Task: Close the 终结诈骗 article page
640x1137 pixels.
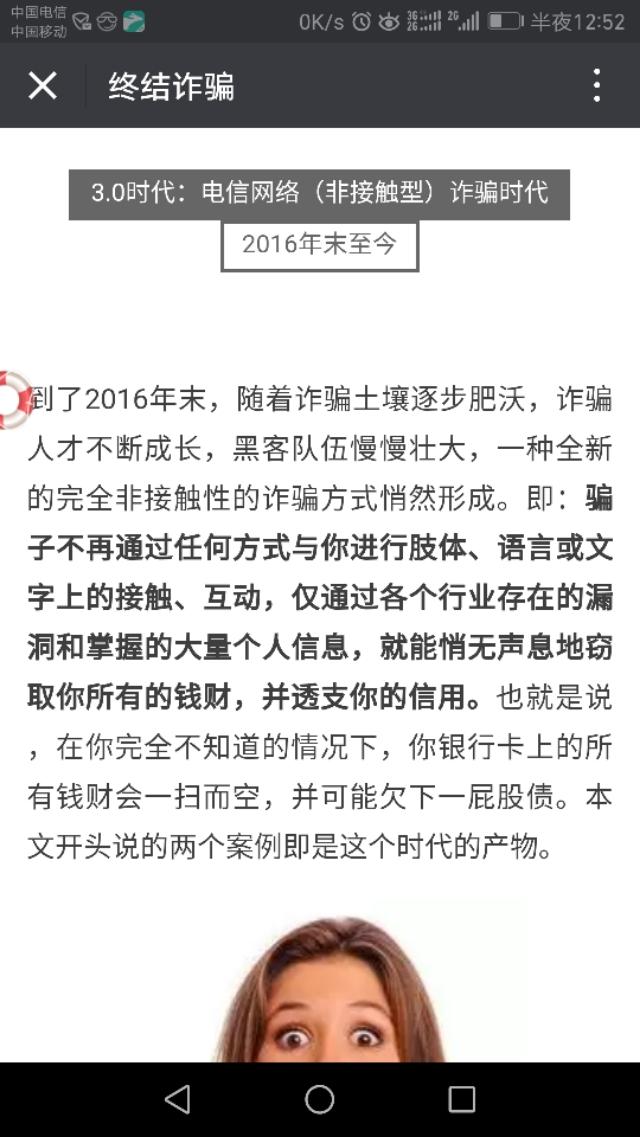Action: pos(42,86)
